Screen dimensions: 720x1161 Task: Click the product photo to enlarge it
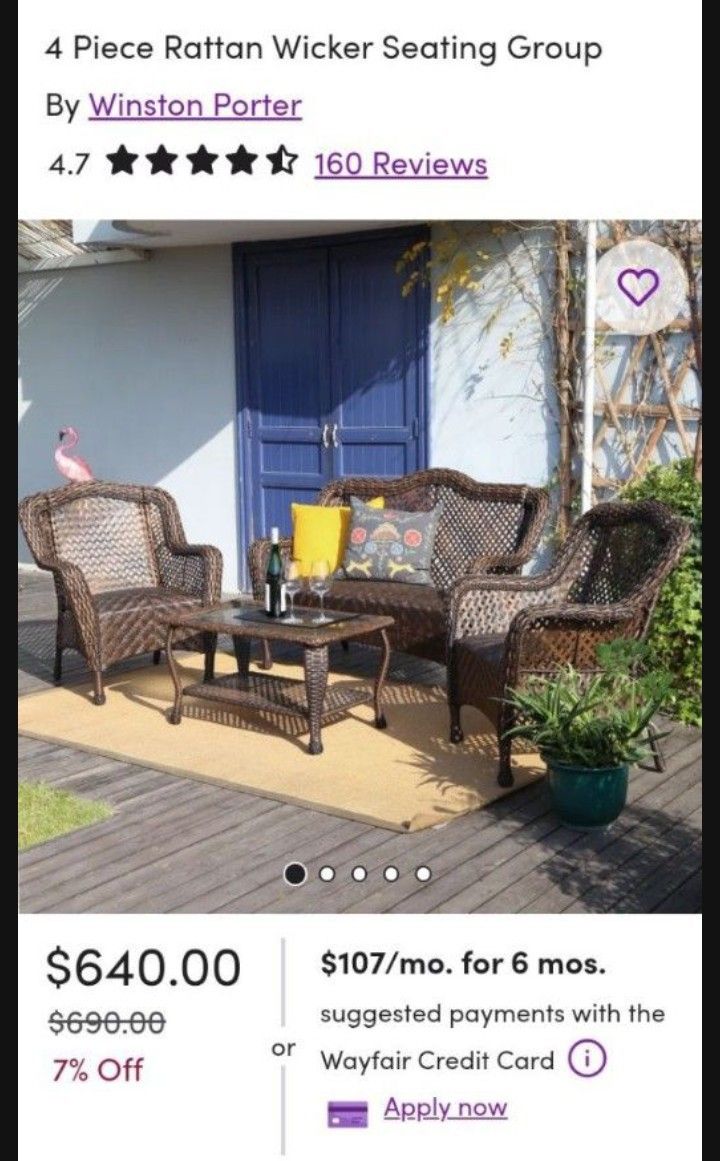coord(360,560)
